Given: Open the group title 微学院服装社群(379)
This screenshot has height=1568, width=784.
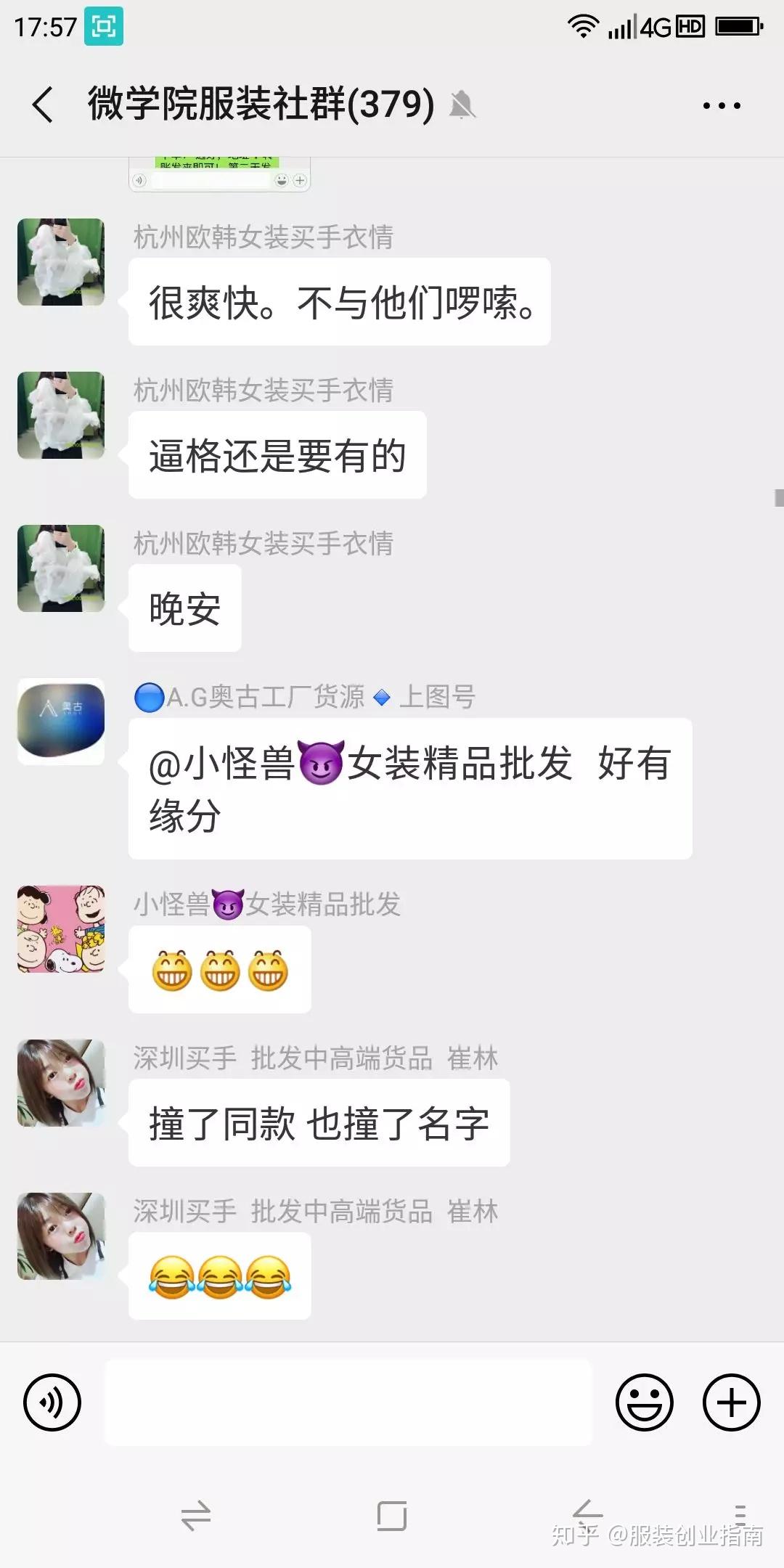Looking at the screenshot, I should (x=258, y=104).
